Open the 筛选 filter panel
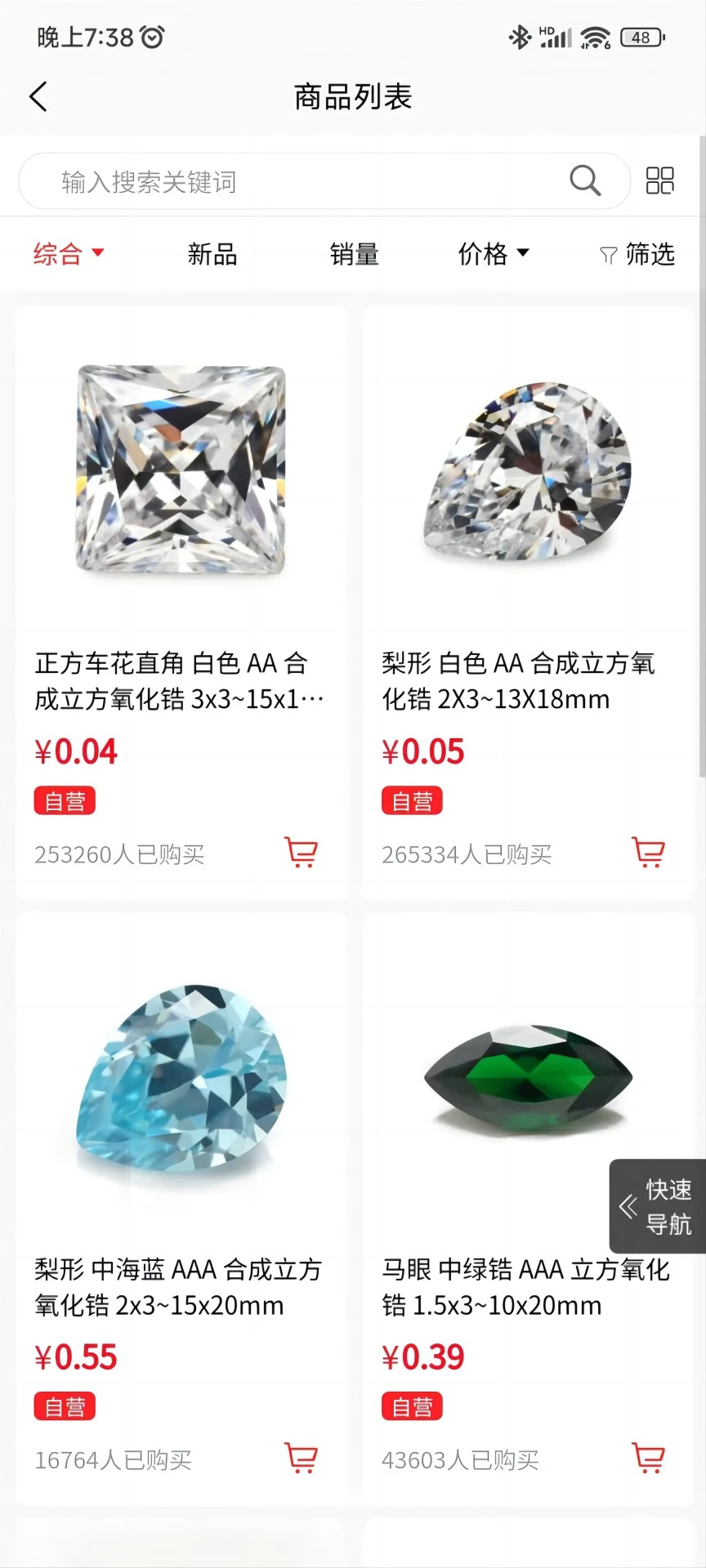 pos(638,254)
